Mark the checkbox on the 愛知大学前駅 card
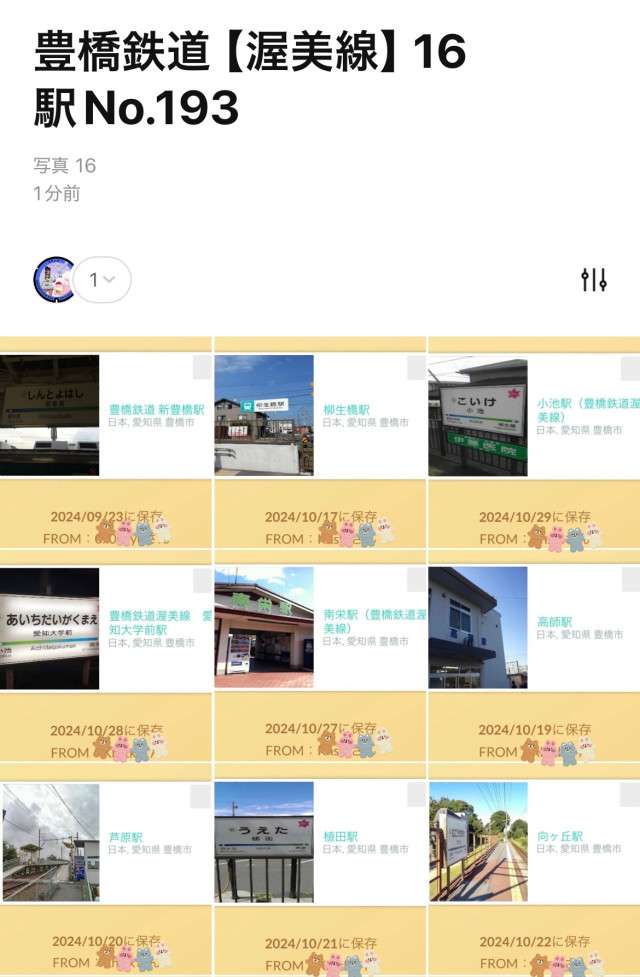Image resolution: width=640 pixels, height=977 pixels. pyautogui.click(x=202, y=581)
